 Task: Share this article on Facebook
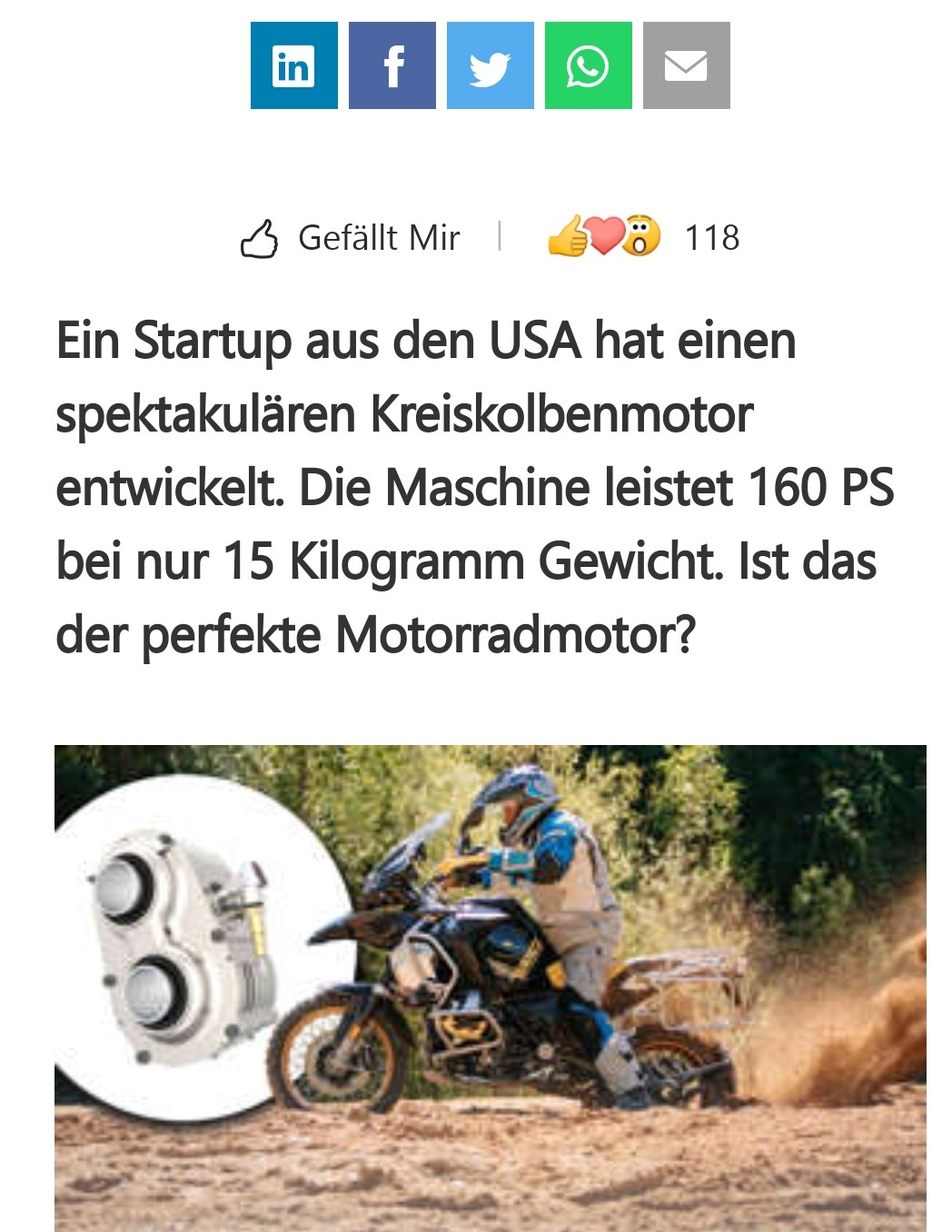[392, 65]
